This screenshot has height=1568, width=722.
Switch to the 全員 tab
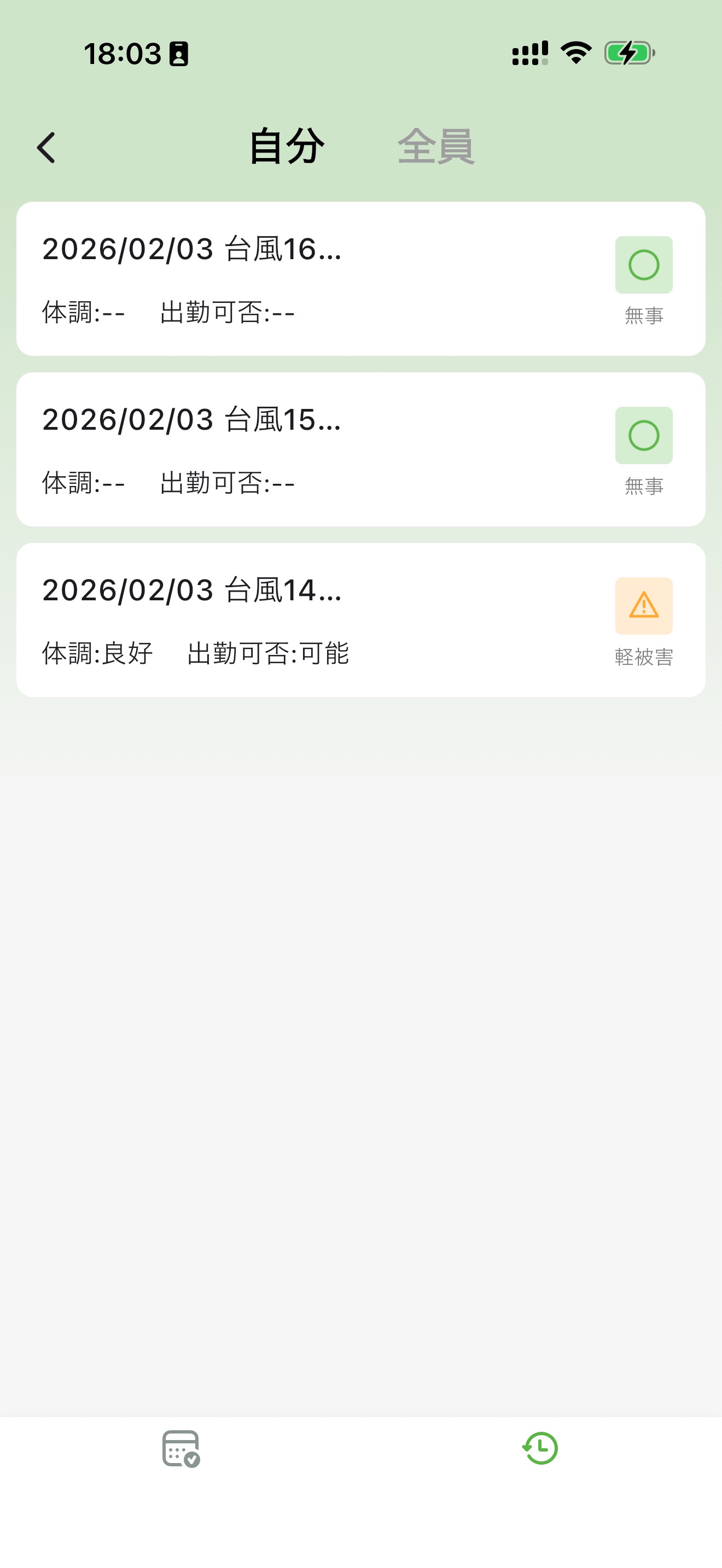pos(435,147)
